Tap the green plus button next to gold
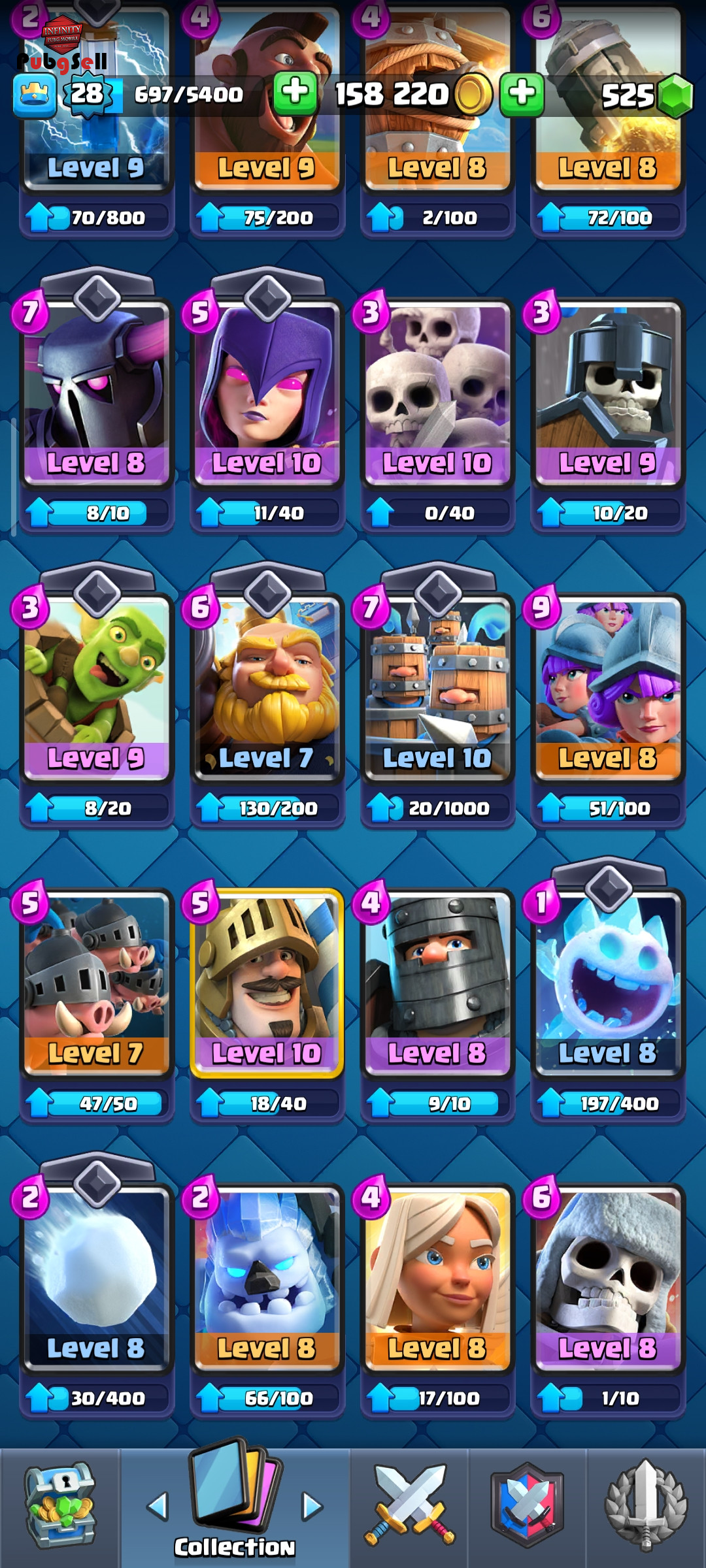Image resolution: width=706 pixels, height=1568 pixels. [295, 93]
